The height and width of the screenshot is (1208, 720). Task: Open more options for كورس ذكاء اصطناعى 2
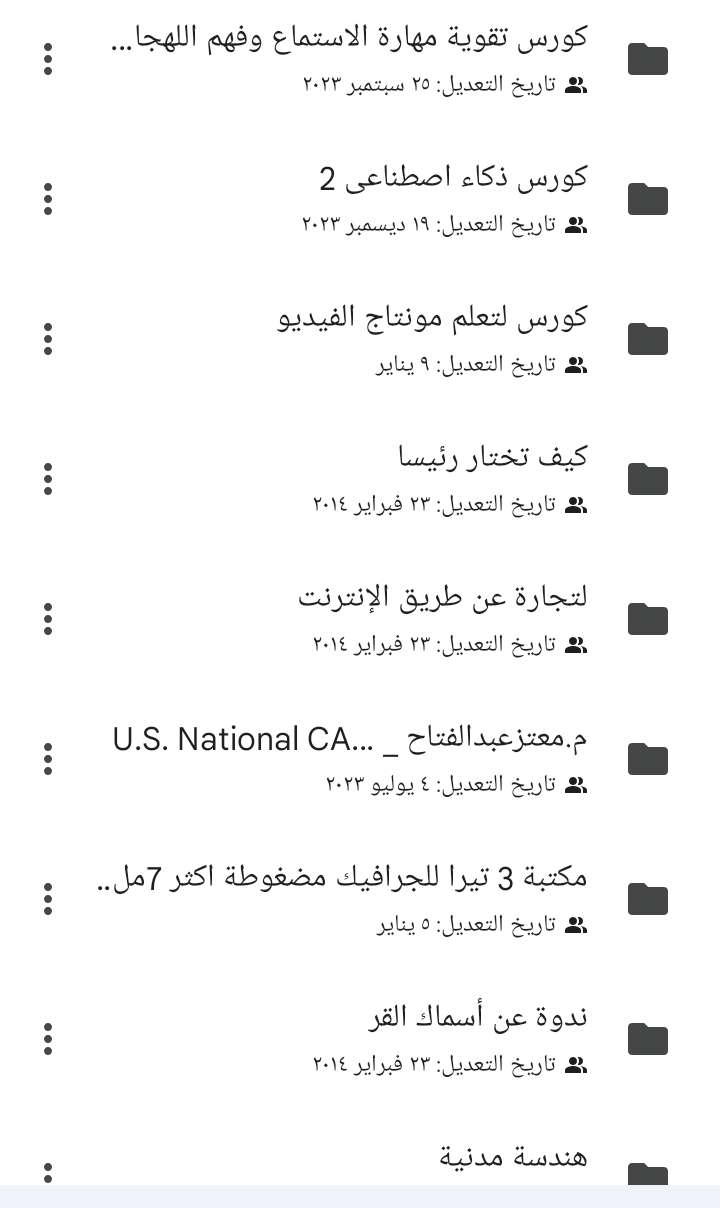pos(48,200)
